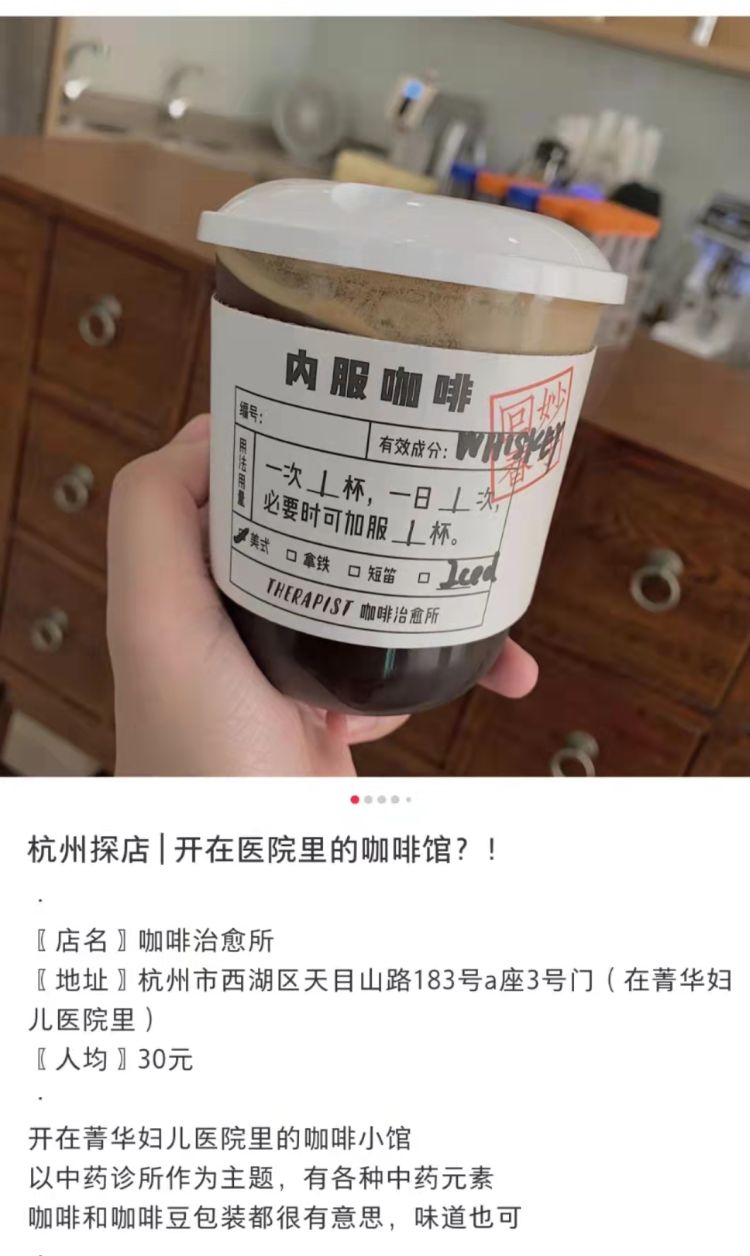
Task: Tap the image carousel page indicator dots
Action: [381, 799]
